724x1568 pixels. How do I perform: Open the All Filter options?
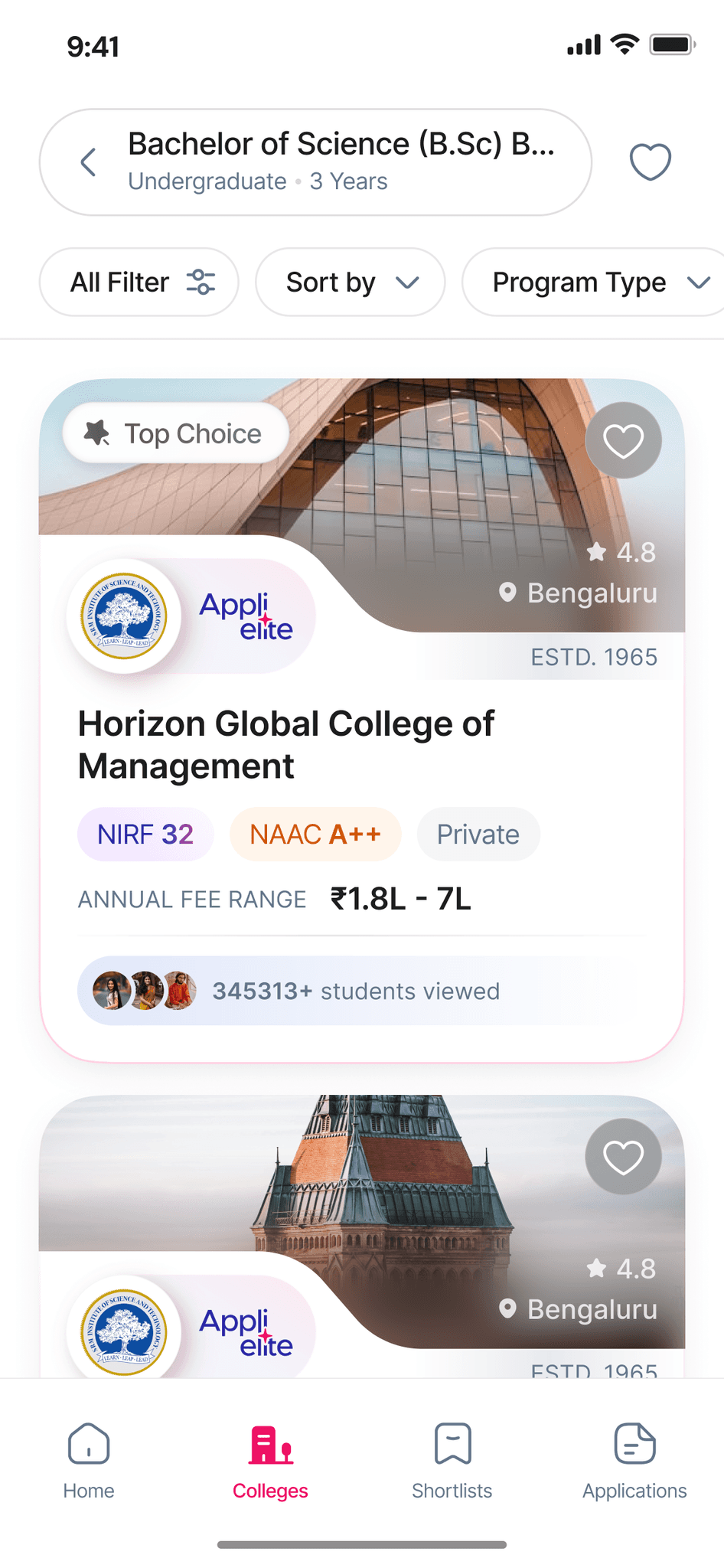139,282
